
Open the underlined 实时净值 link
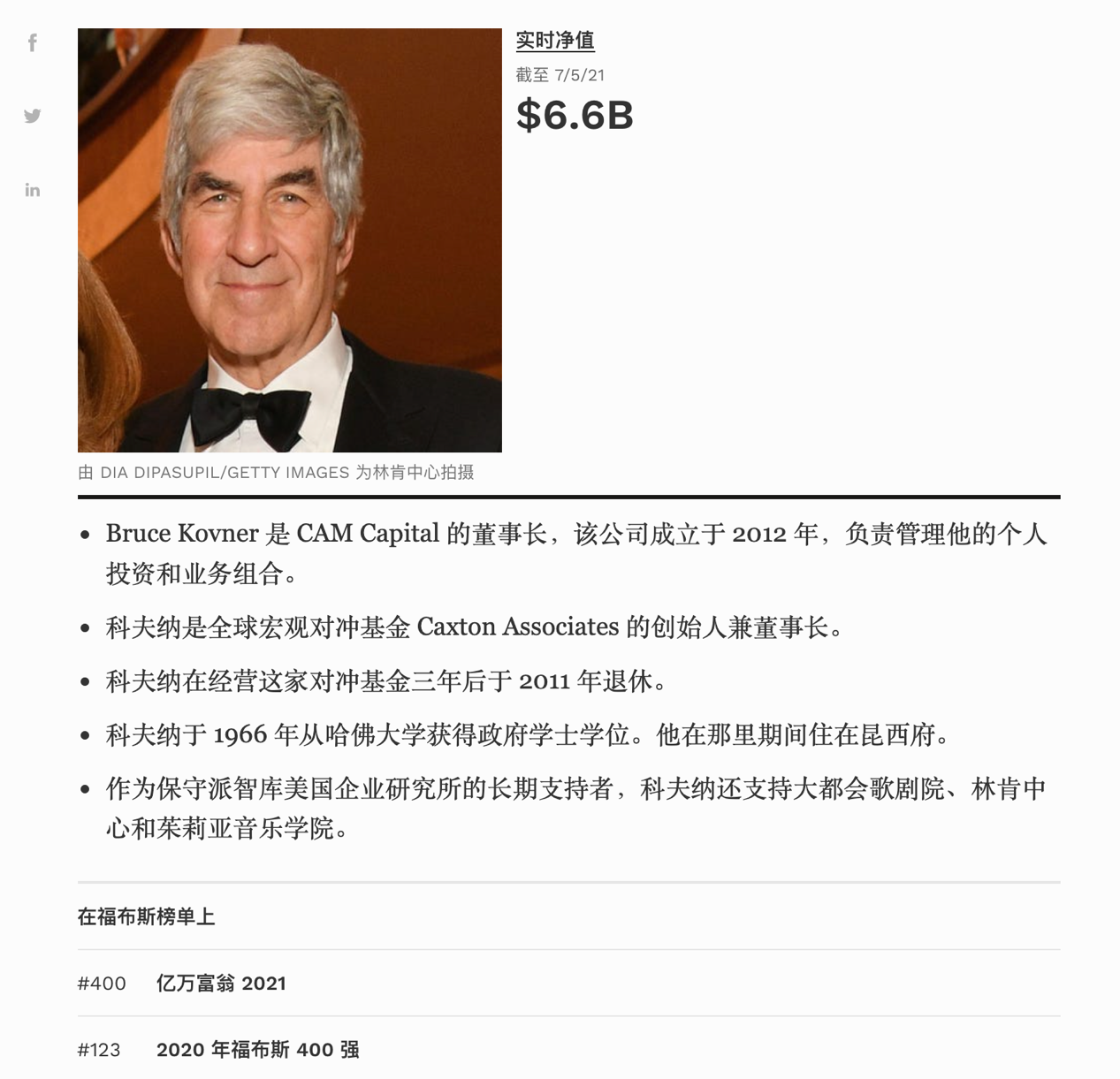[554, 41]
